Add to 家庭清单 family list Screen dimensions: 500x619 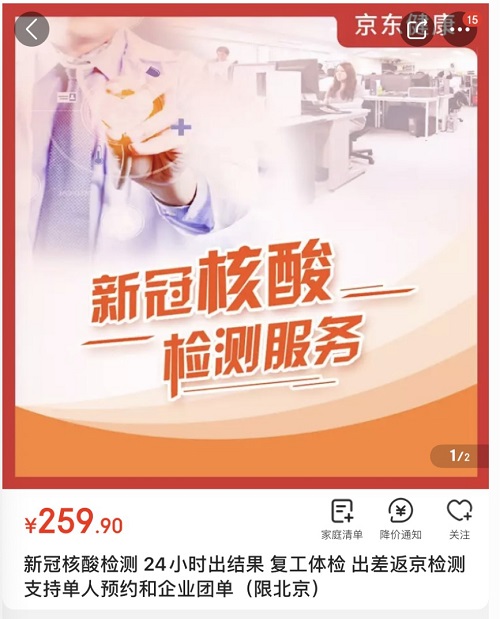[342, 519]
